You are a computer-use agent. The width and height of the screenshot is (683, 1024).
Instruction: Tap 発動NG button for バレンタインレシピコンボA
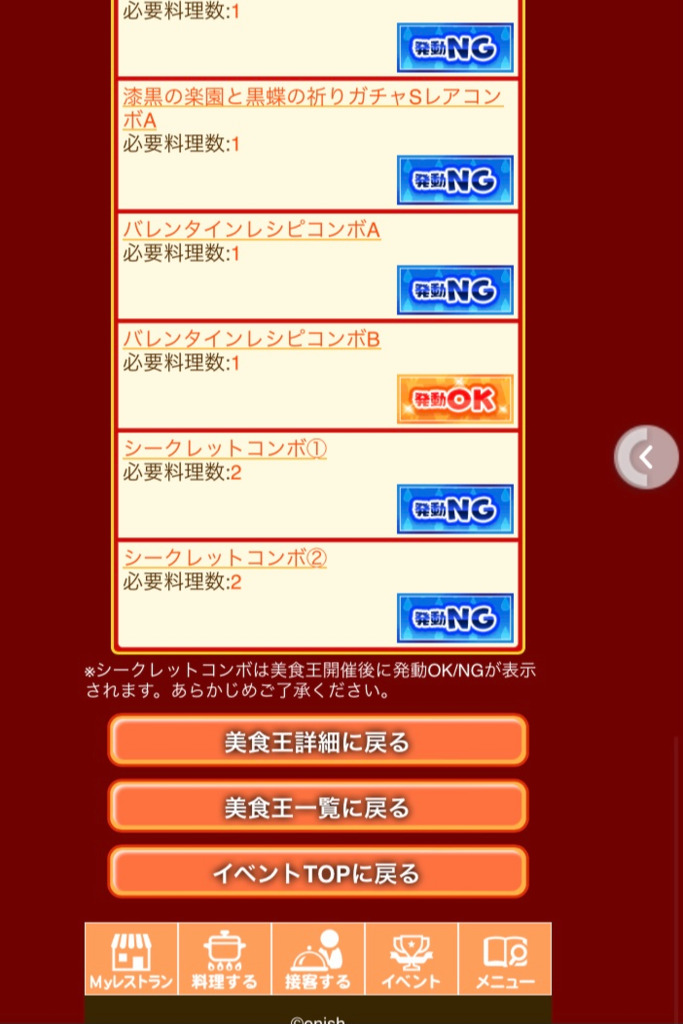455,290
